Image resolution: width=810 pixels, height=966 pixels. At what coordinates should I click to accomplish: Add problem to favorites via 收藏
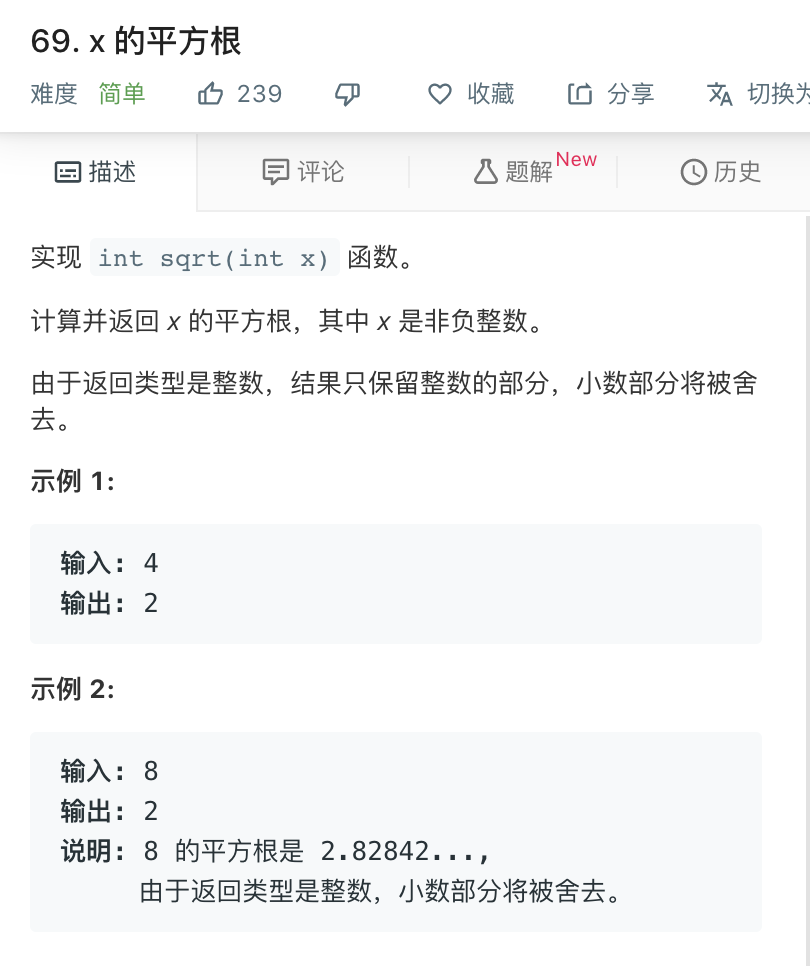[x=470, y=94]
